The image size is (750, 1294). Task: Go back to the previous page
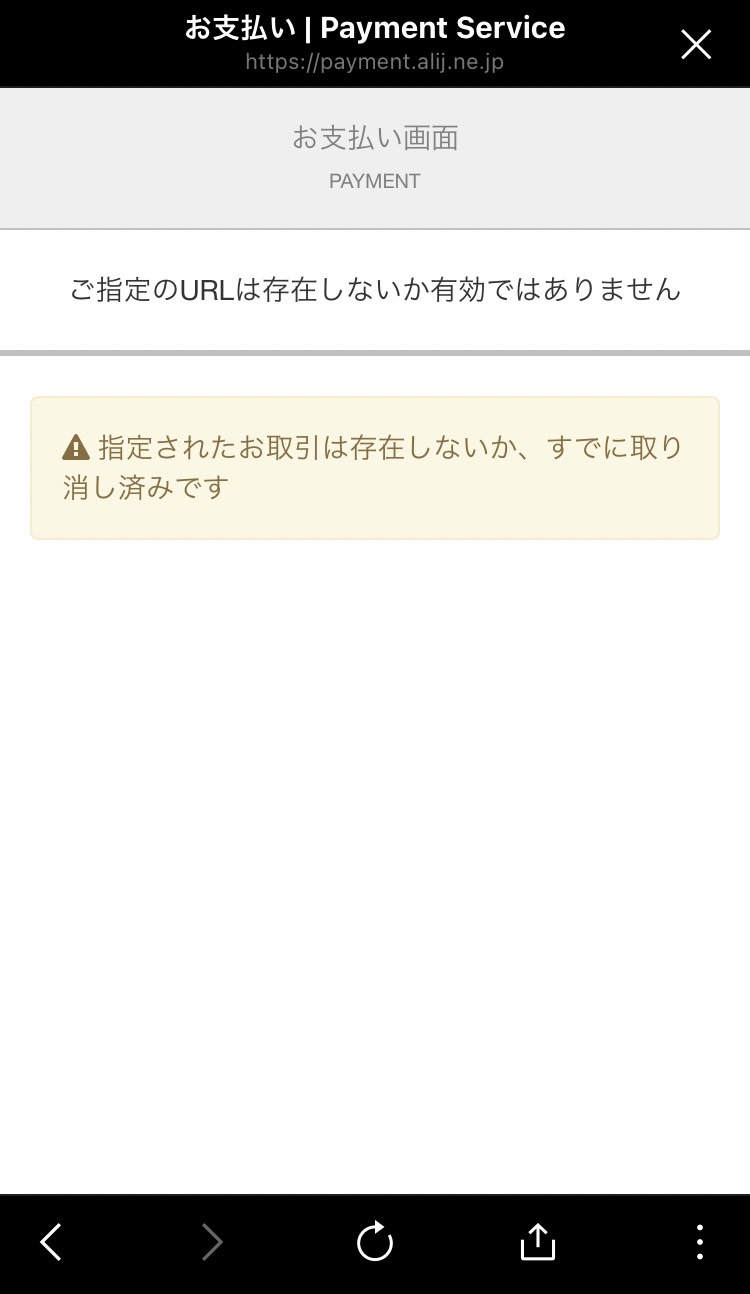[x=51, y=1242]
